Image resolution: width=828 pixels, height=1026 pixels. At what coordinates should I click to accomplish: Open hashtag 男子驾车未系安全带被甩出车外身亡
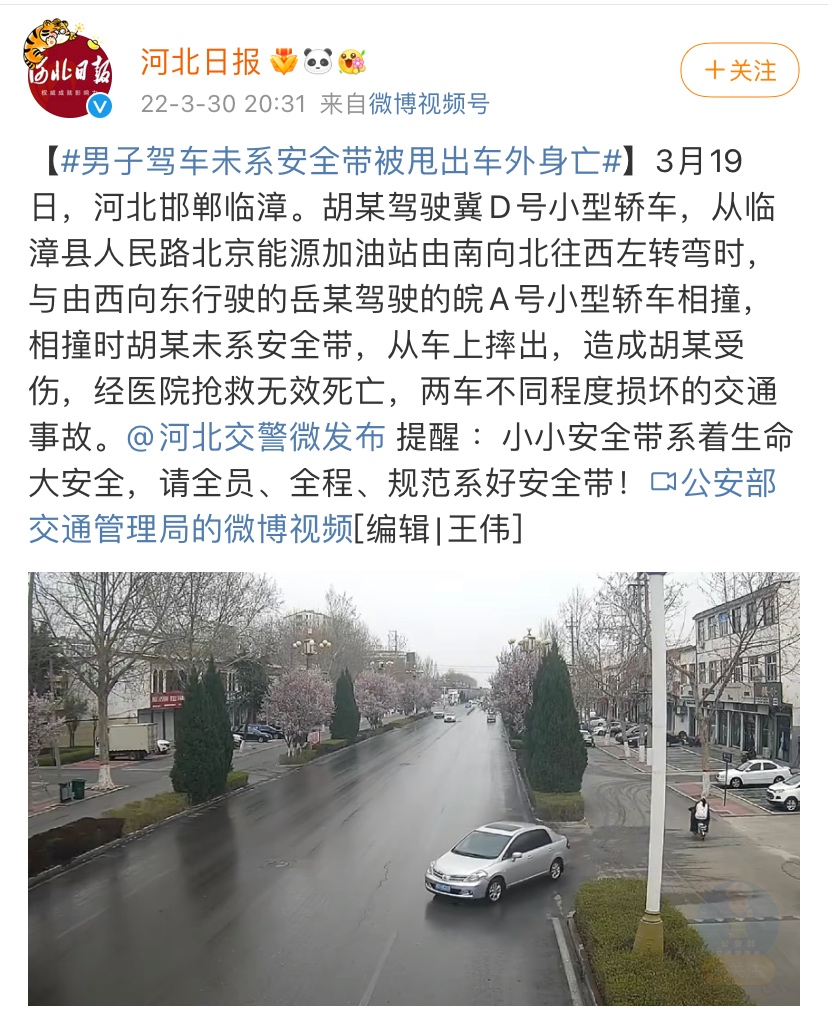click(342, 160)
